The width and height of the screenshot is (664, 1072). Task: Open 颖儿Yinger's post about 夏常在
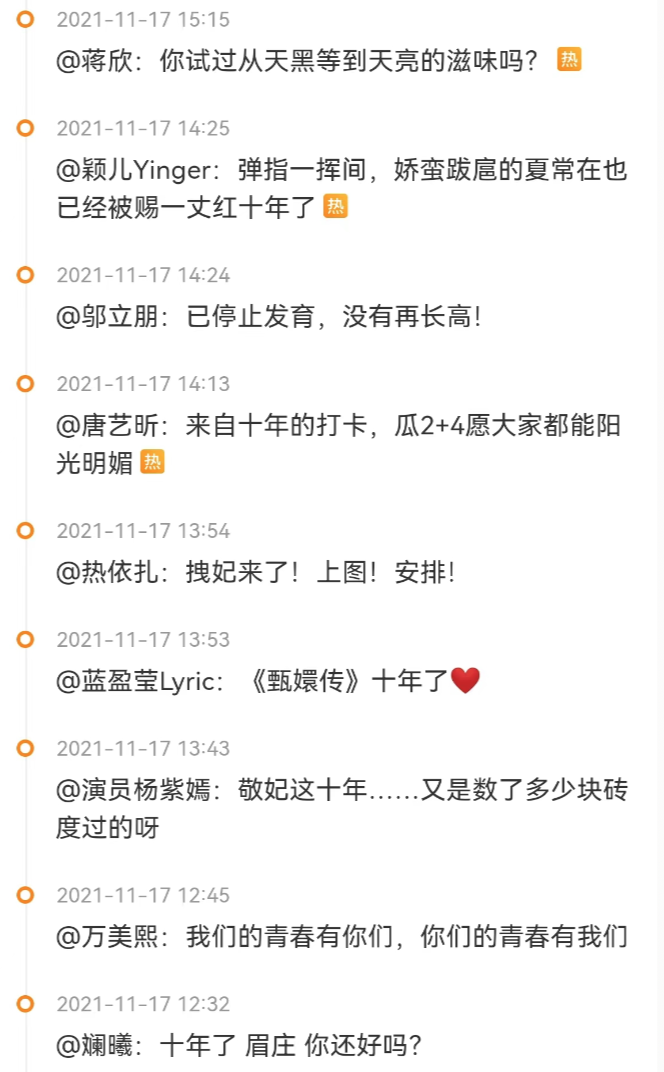pyautogui.click(x=342, y=188)
